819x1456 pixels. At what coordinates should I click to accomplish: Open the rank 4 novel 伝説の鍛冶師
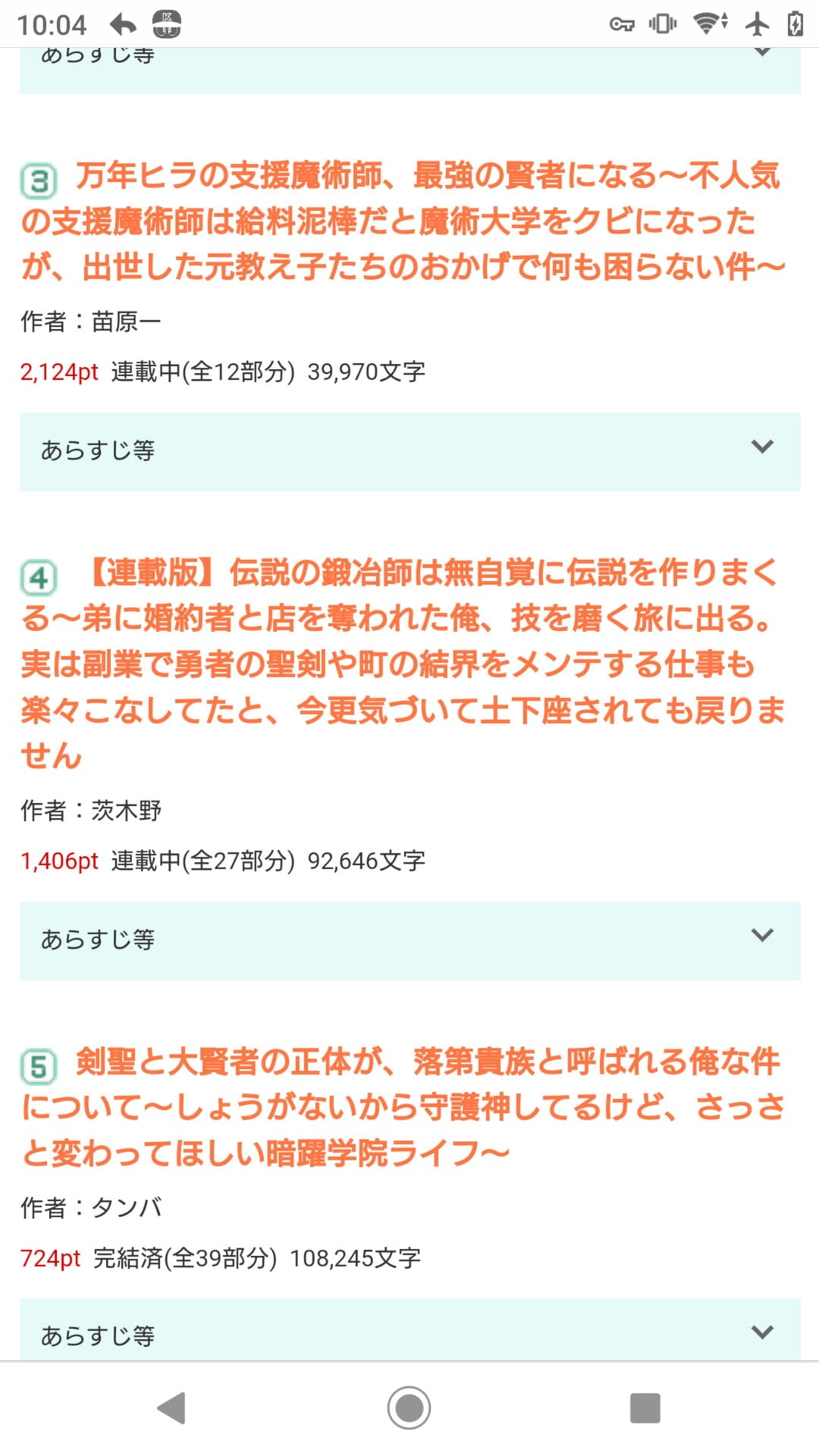(402, 663)
